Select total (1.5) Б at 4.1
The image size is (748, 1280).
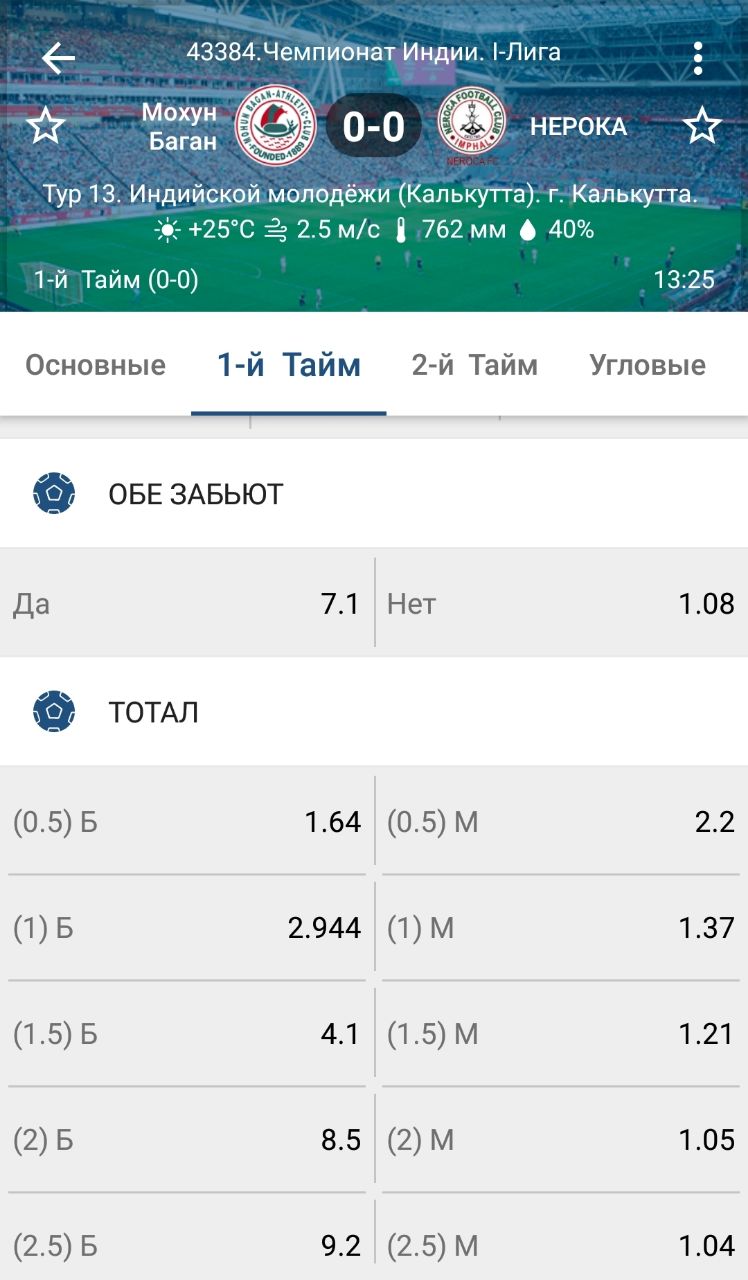(x=187, y=1034)
